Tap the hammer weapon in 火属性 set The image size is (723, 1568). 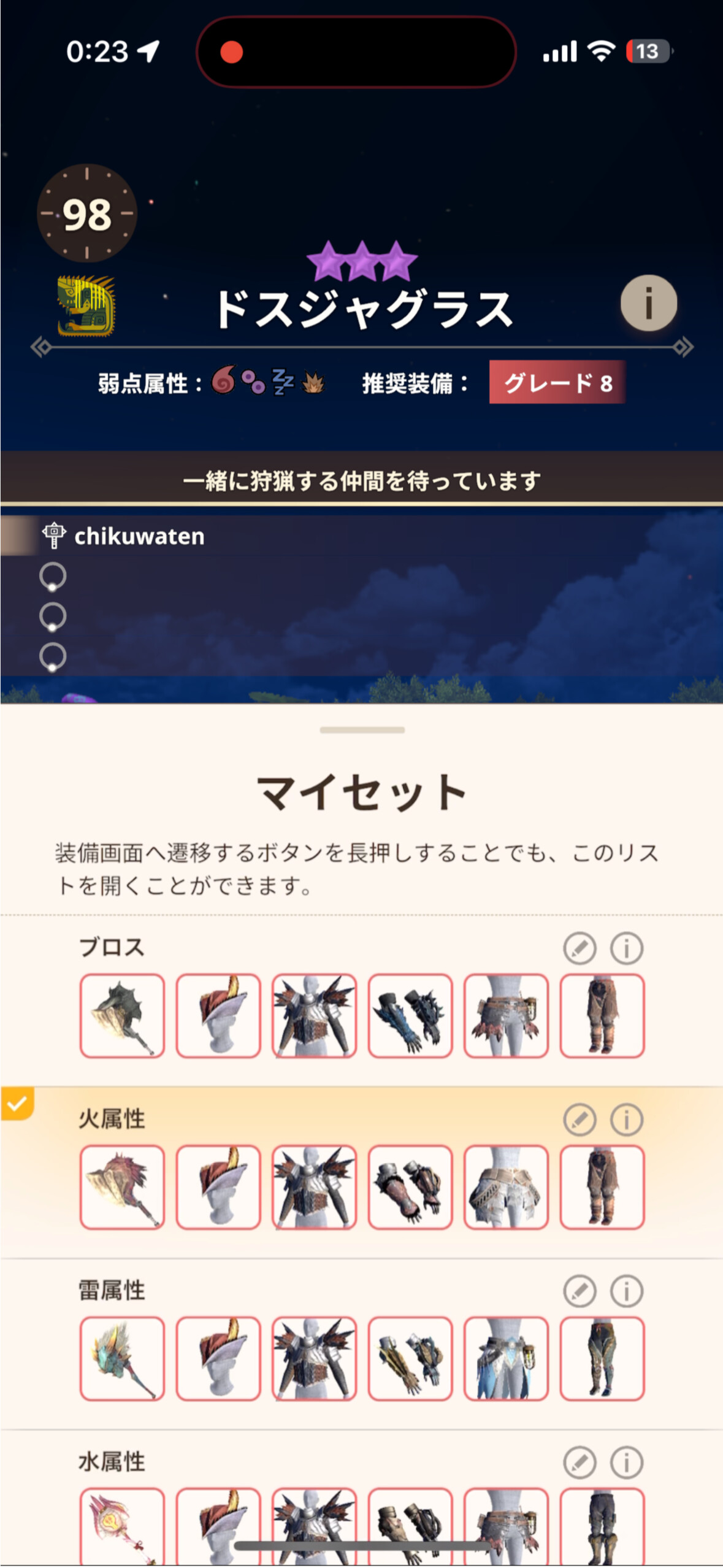[x=122, y=1187]
